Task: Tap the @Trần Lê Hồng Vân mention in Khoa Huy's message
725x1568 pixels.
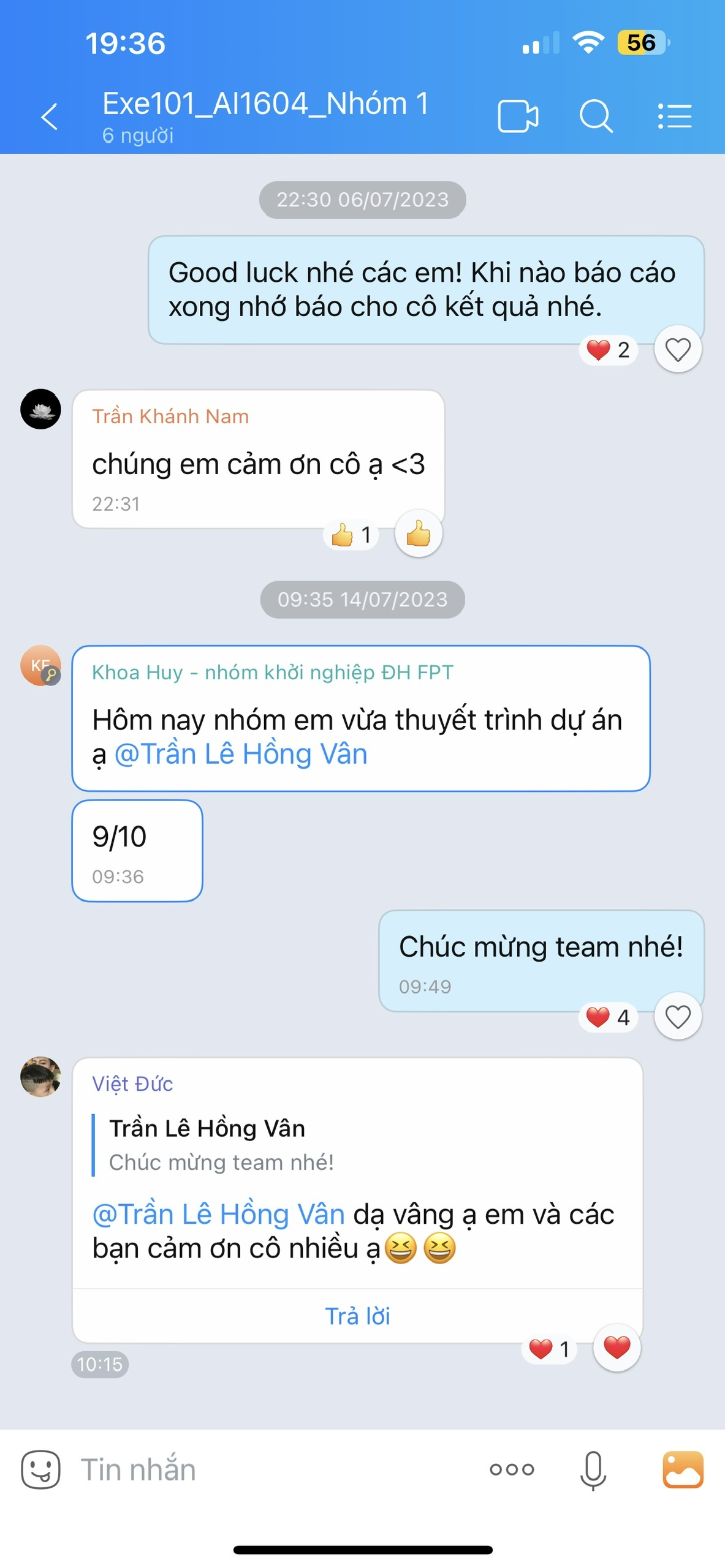Action: click(x=241, y=754)
